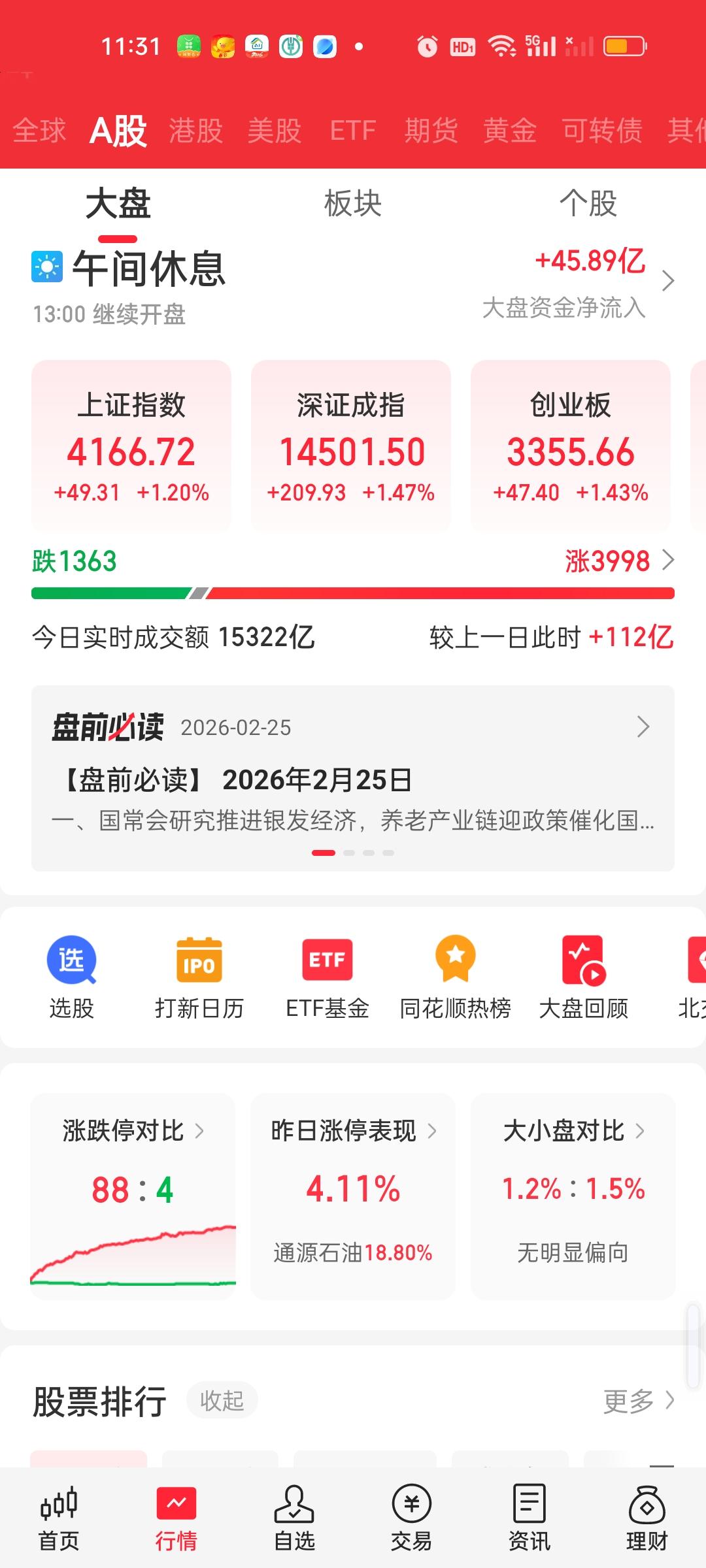Switch to the 港股 market tab
Screen dimensions: 706x1568
[x=196, y=131]
